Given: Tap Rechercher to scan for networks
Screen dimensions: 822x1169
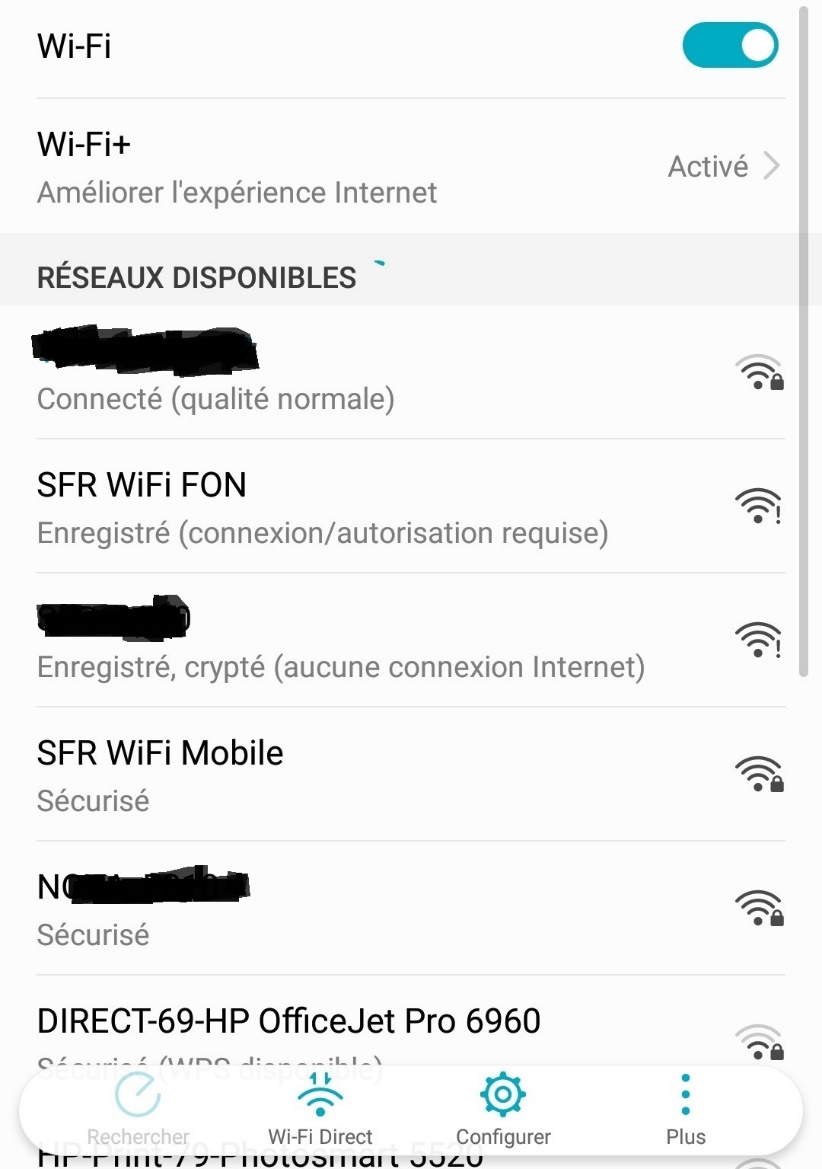Looking at the screenshot, I should [x=138, y=1110].
